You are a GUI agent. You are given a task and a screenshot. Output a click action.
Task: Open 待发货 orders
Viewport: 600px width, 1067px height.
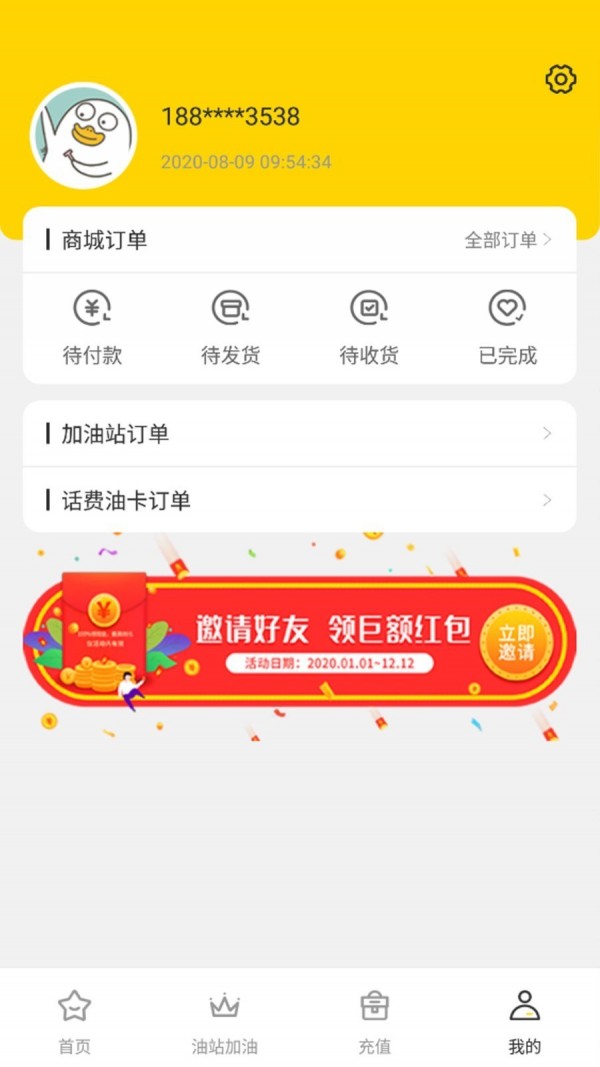(230, 325)
